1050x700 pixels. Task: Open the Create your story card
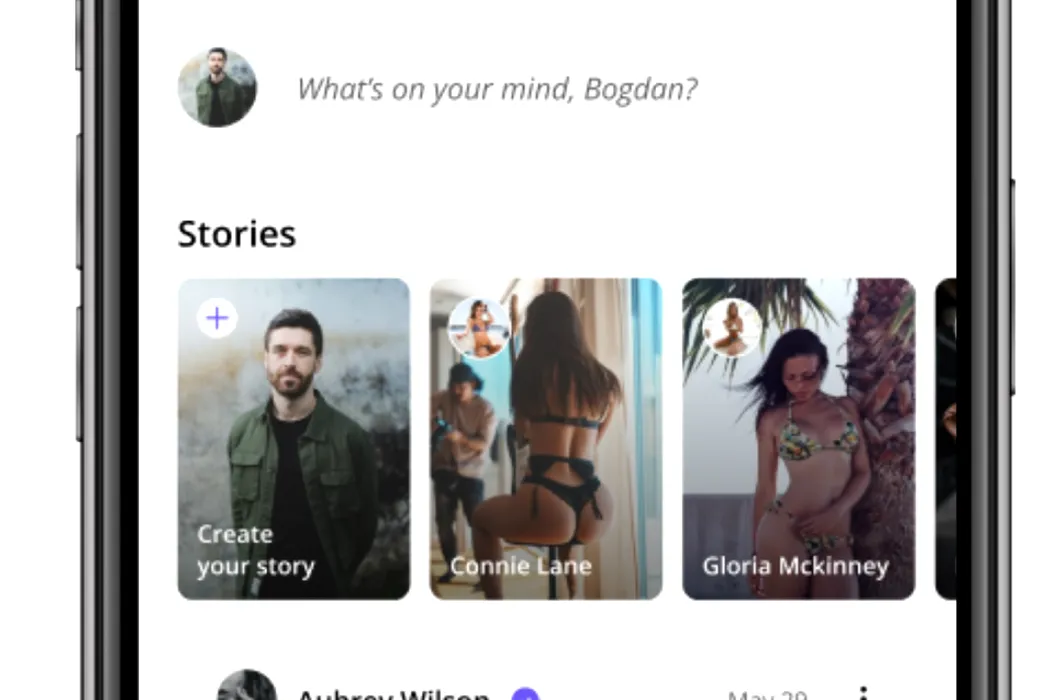tap(294, 439)
